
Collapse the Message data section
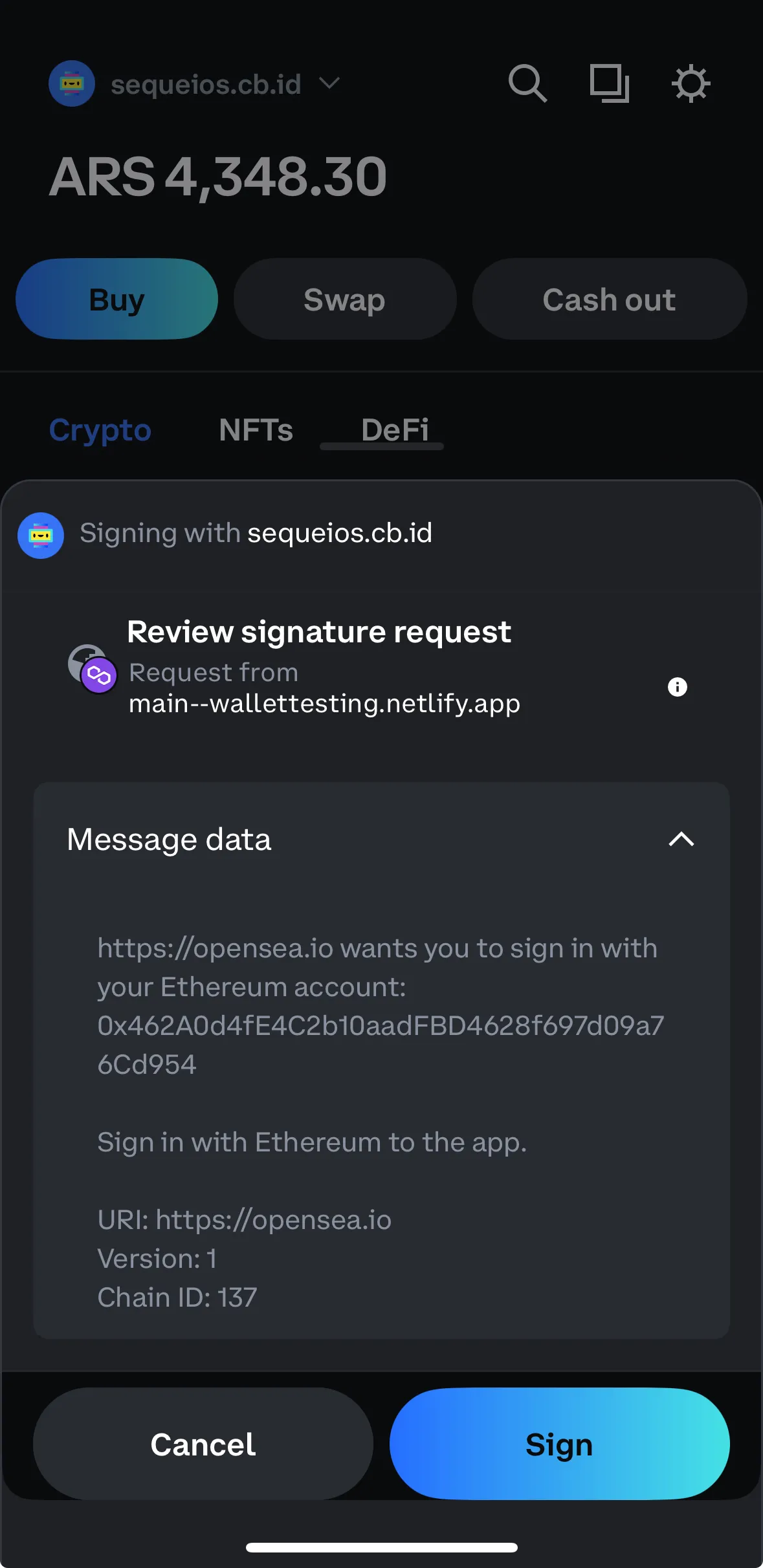[680, 840]
